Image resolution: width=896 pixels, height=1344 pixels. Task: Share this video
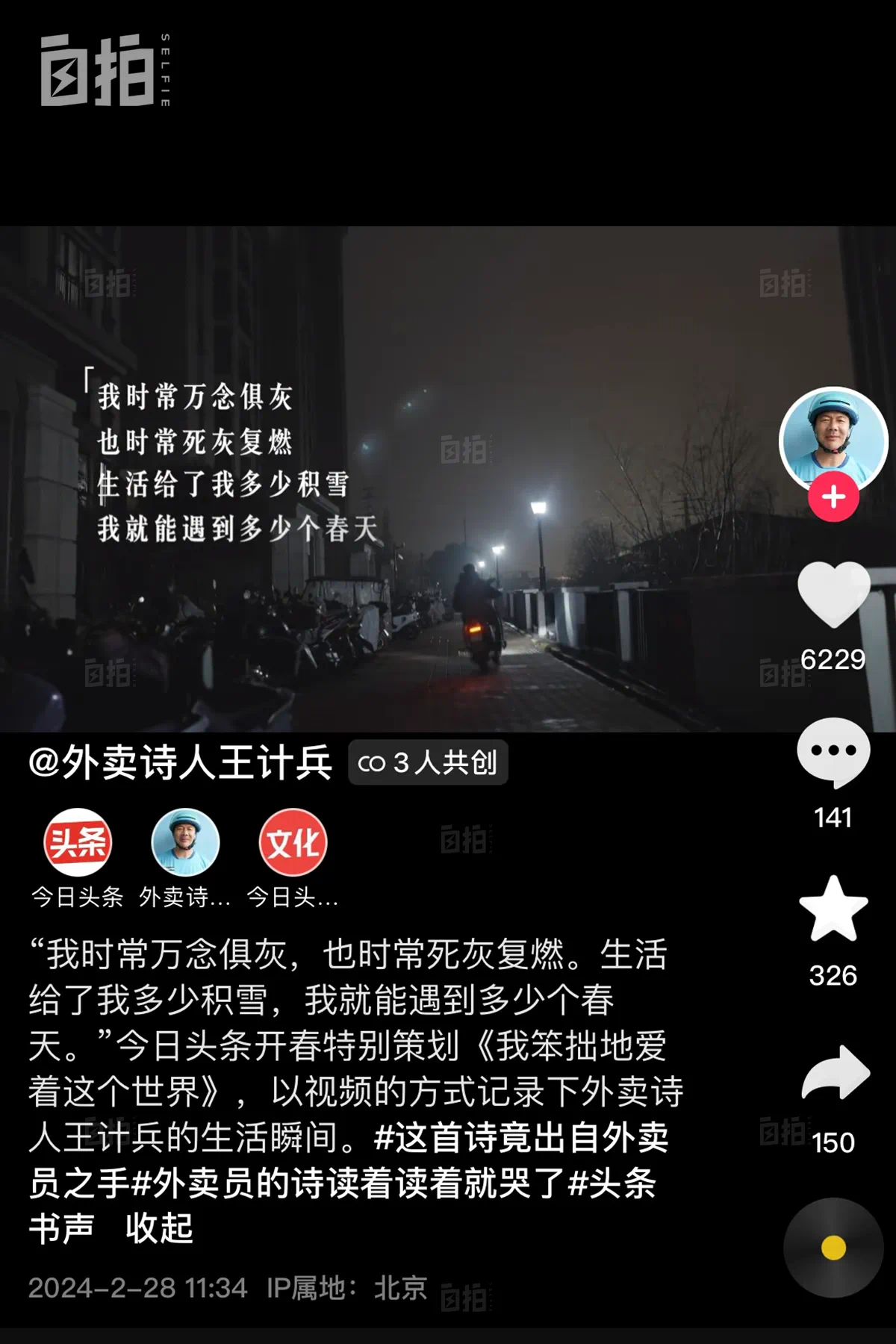point(835,1073)
